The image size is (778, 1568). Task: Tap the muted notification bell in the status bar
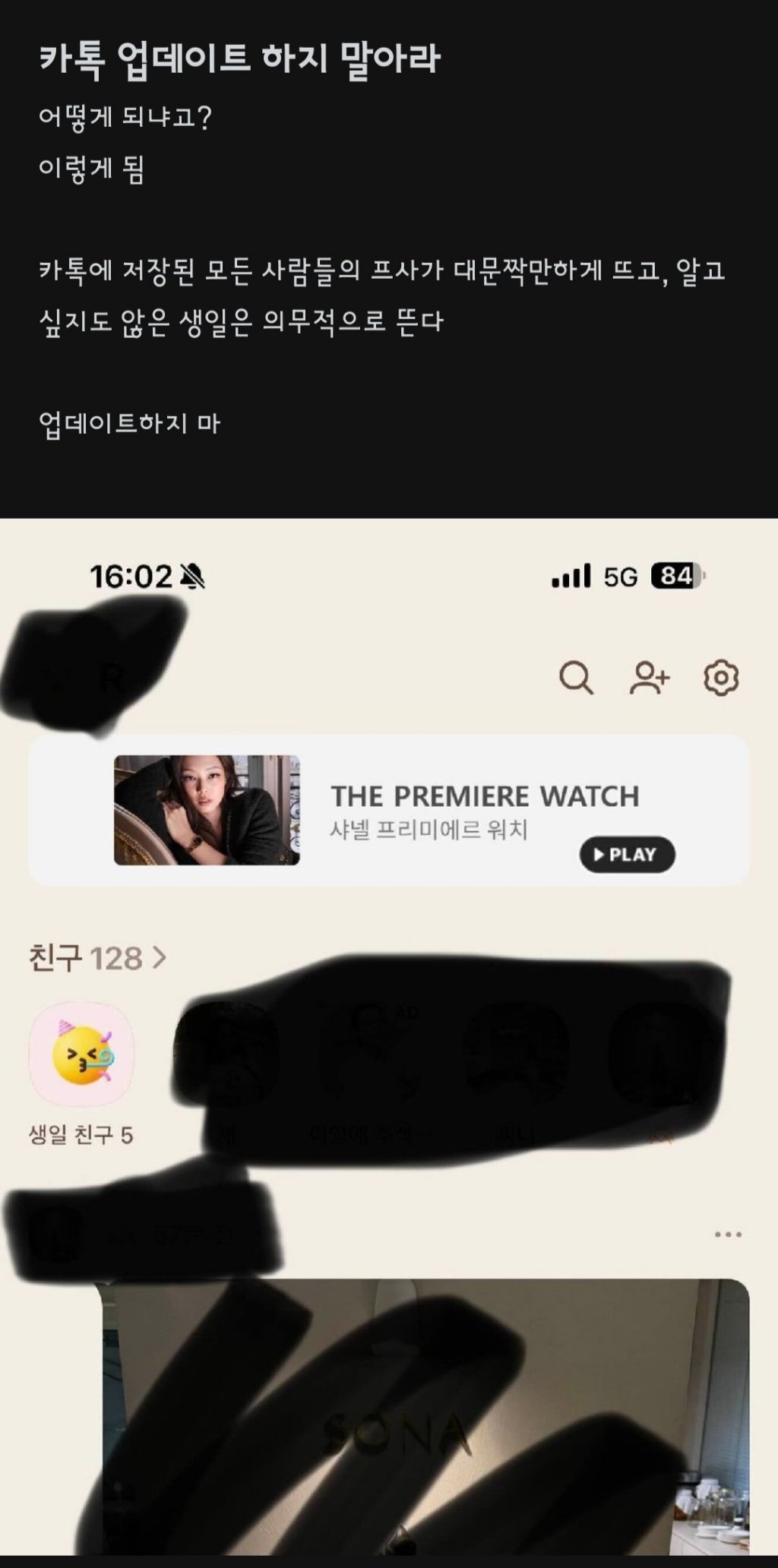click(x=194, y=577)
